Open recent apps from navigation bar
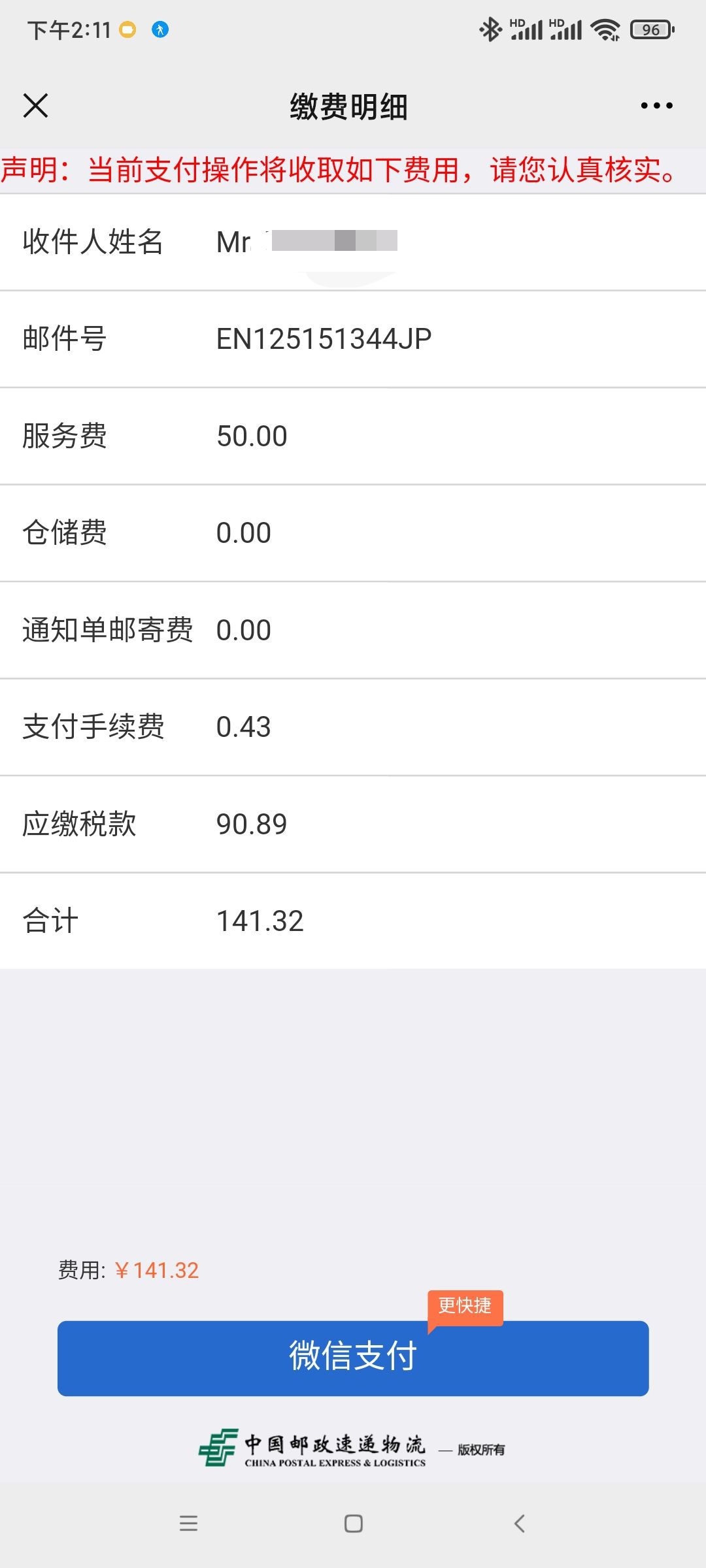Image resolution: width=706 pixels, height=1568 pixels. click(188, 1524)
